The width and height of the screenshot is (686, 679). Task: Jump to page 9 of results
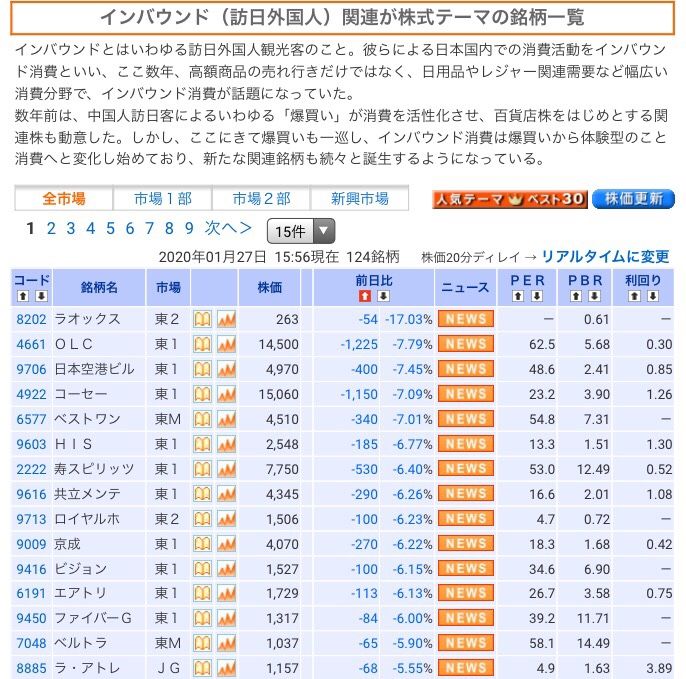point(189,228)
